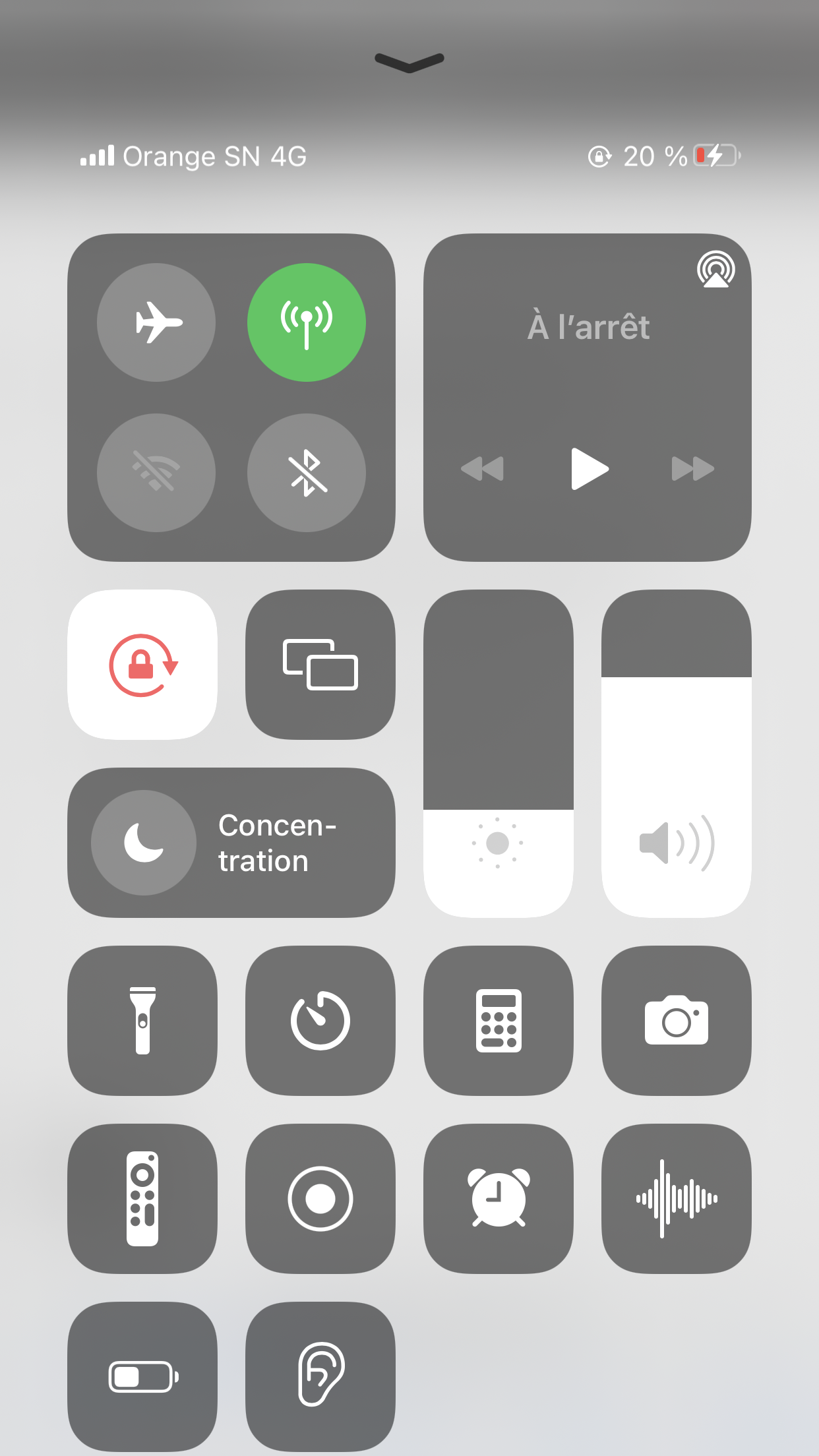The height and width of the screenshot is (1456, 819).
Task: Open AirPlay audio output options
Action: [x=715, y=269]
